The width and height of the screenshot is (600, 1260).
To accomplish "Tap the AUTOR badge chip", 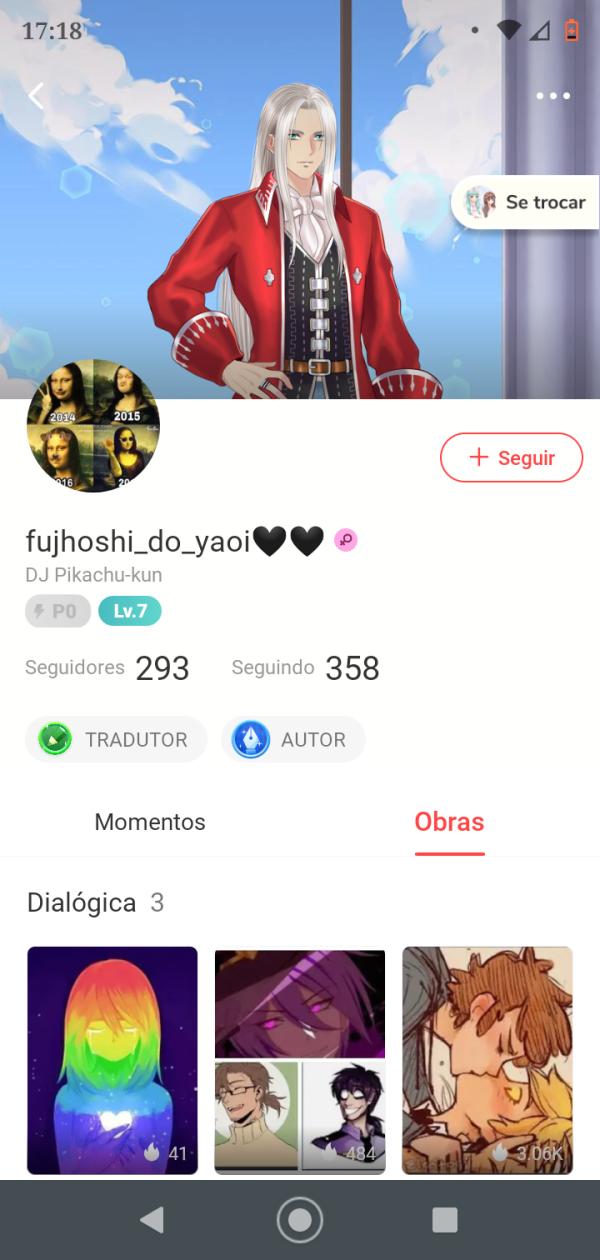I will pyautogui.click(x=293, y=740).
